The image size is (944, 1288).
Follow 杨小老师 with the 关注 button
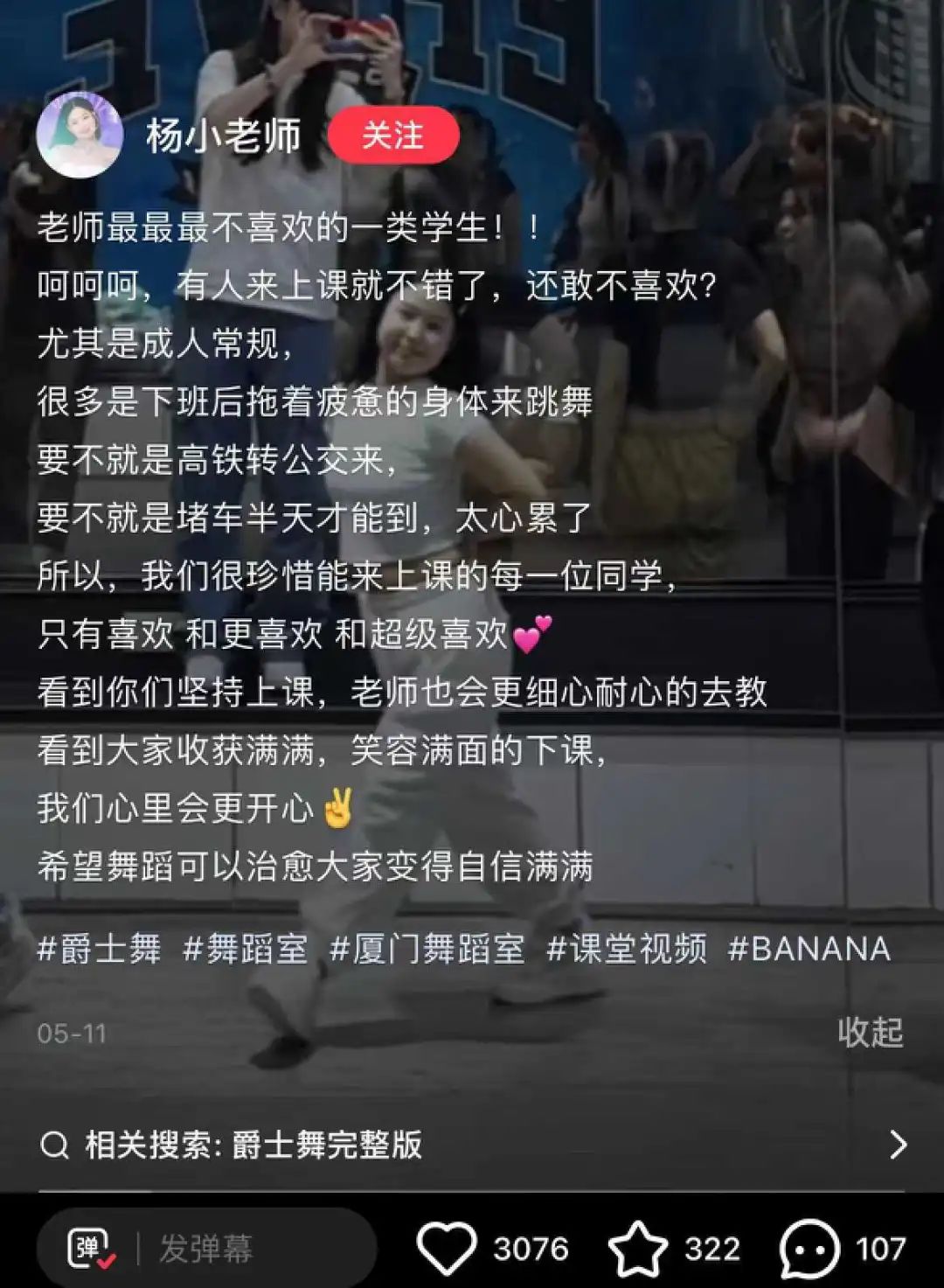pyautogui.click(x=393, y=136)
